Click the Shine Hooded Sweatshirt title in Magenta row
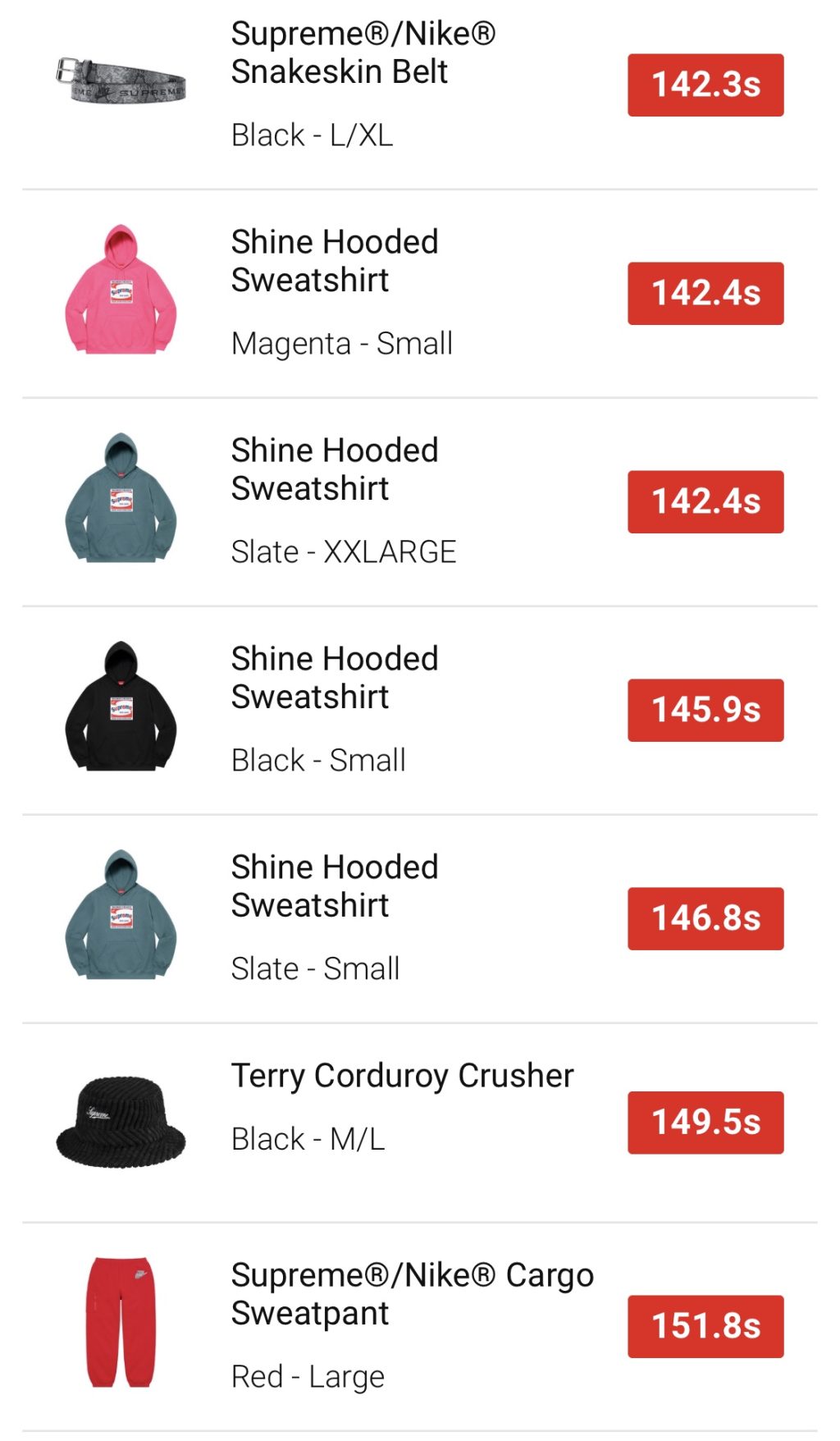The image size is (840, 1441). (333, 261)
